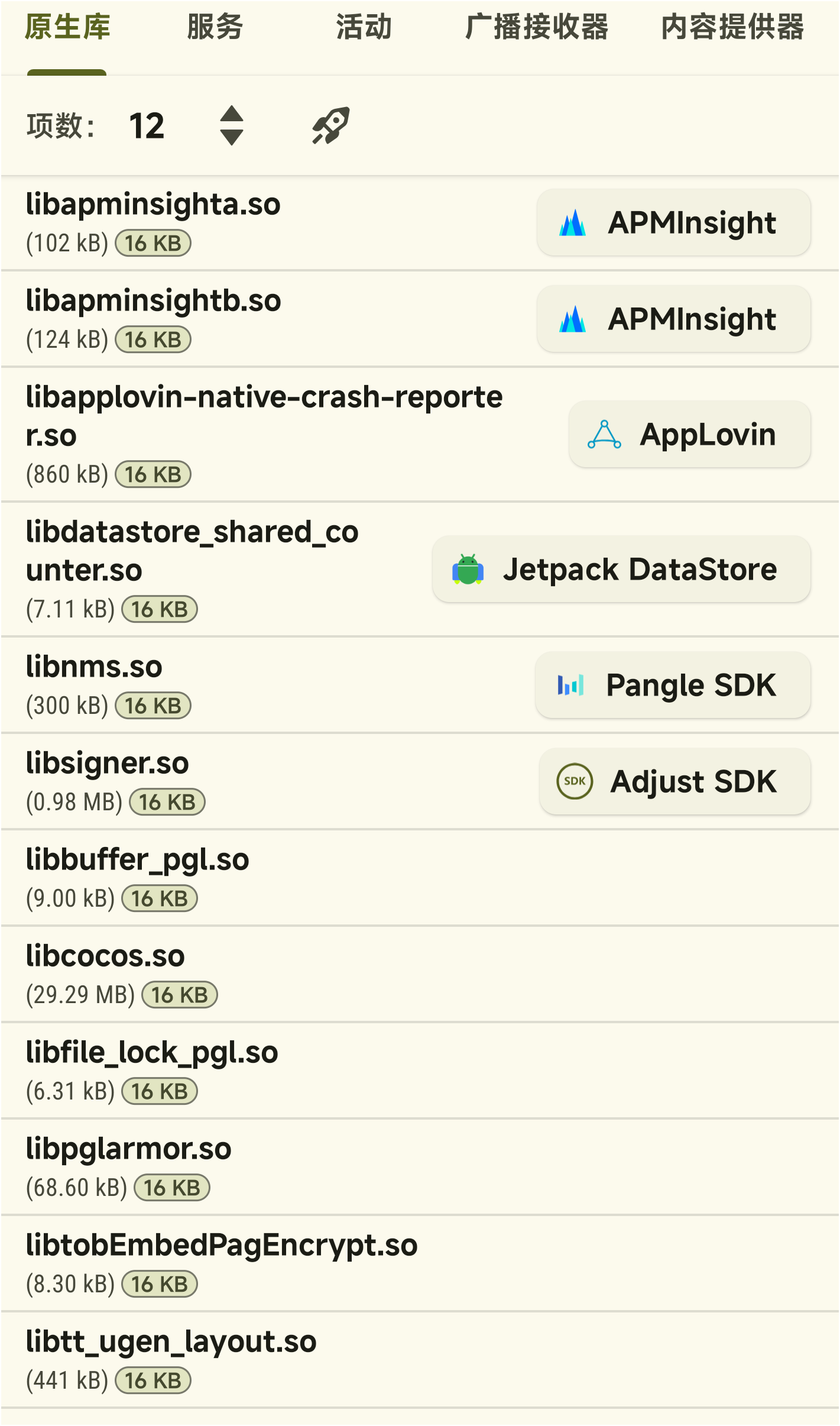This screenshot has height=1426, width=840.
Task: Select the 内容提供器 tab
Action: tap(732, 27)
